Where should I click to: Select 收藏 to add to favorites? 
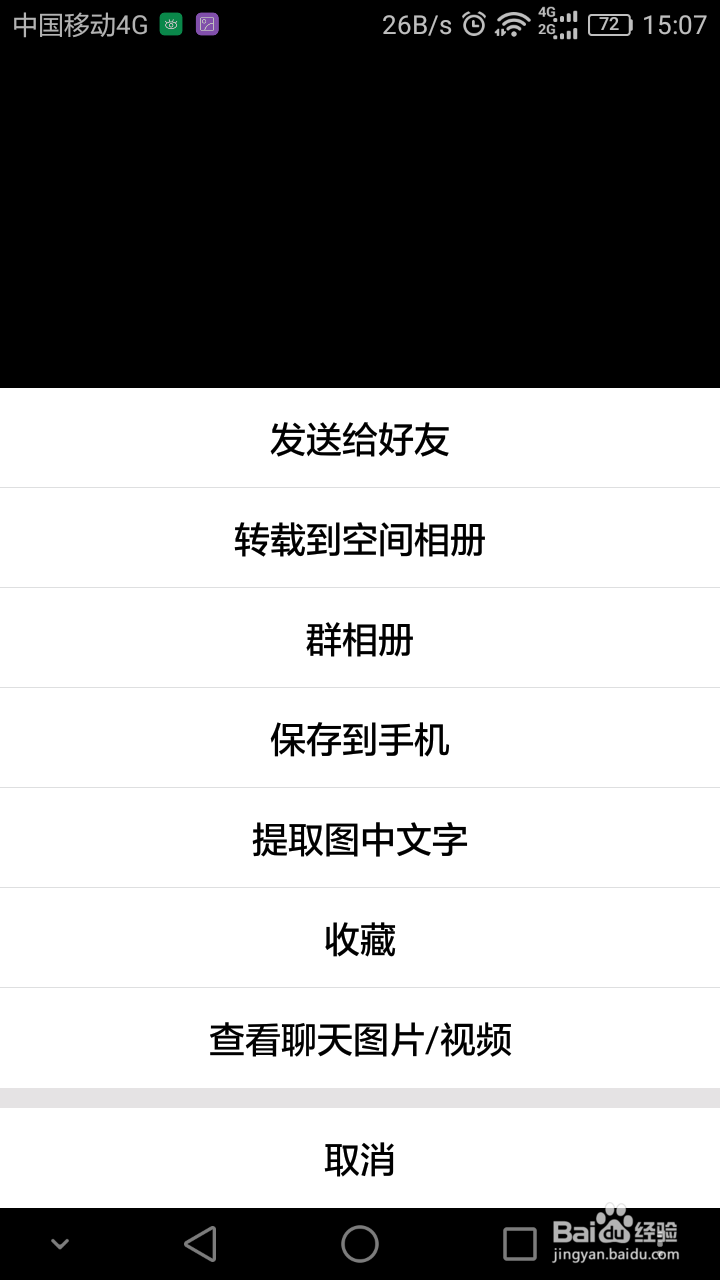360,937
